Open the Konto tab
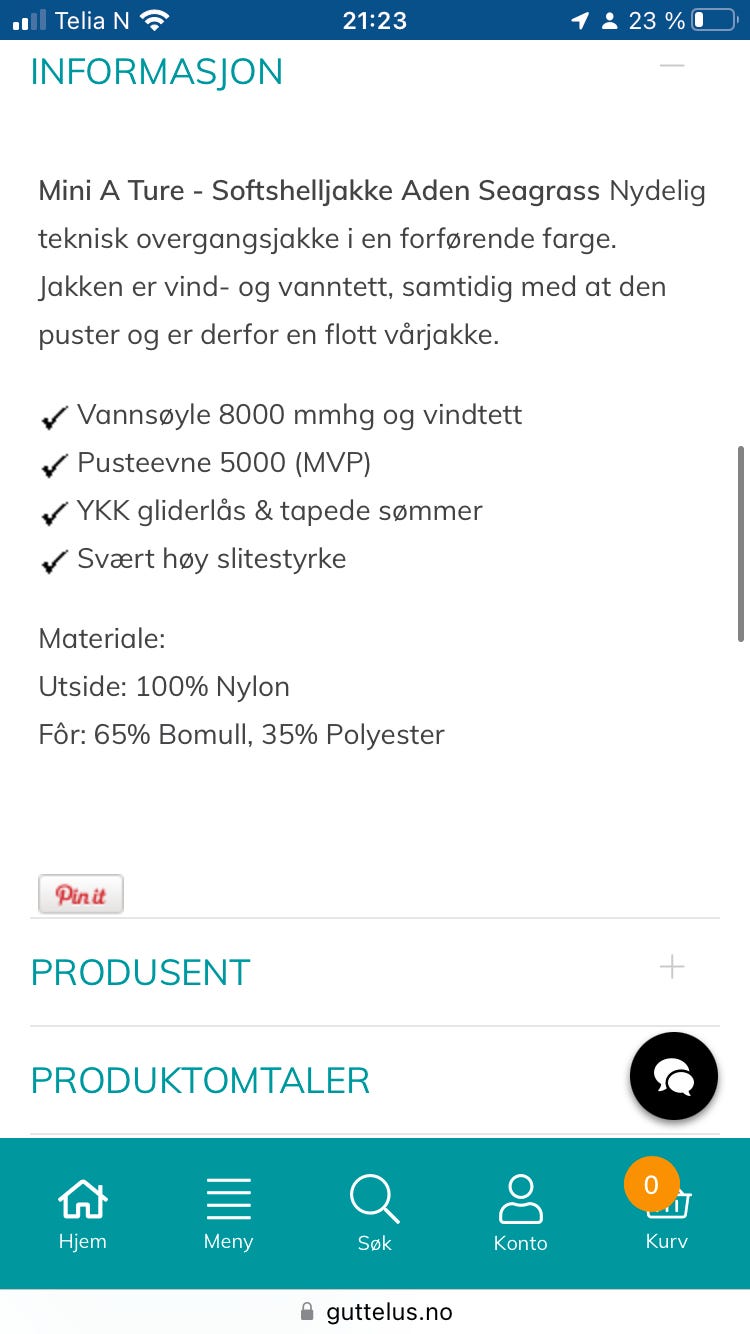The height and width of the screenshot is (1334, 750). click(520, 1212)
